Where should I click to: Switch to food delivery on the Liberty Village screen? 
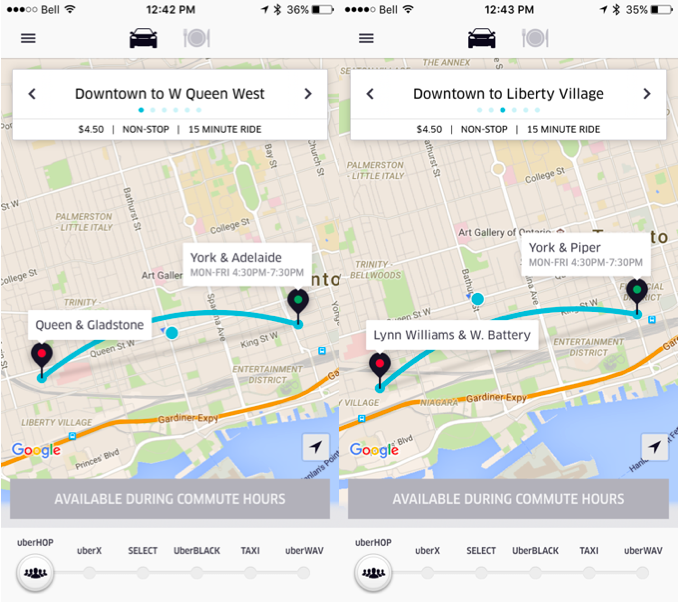tap(535, 38)
